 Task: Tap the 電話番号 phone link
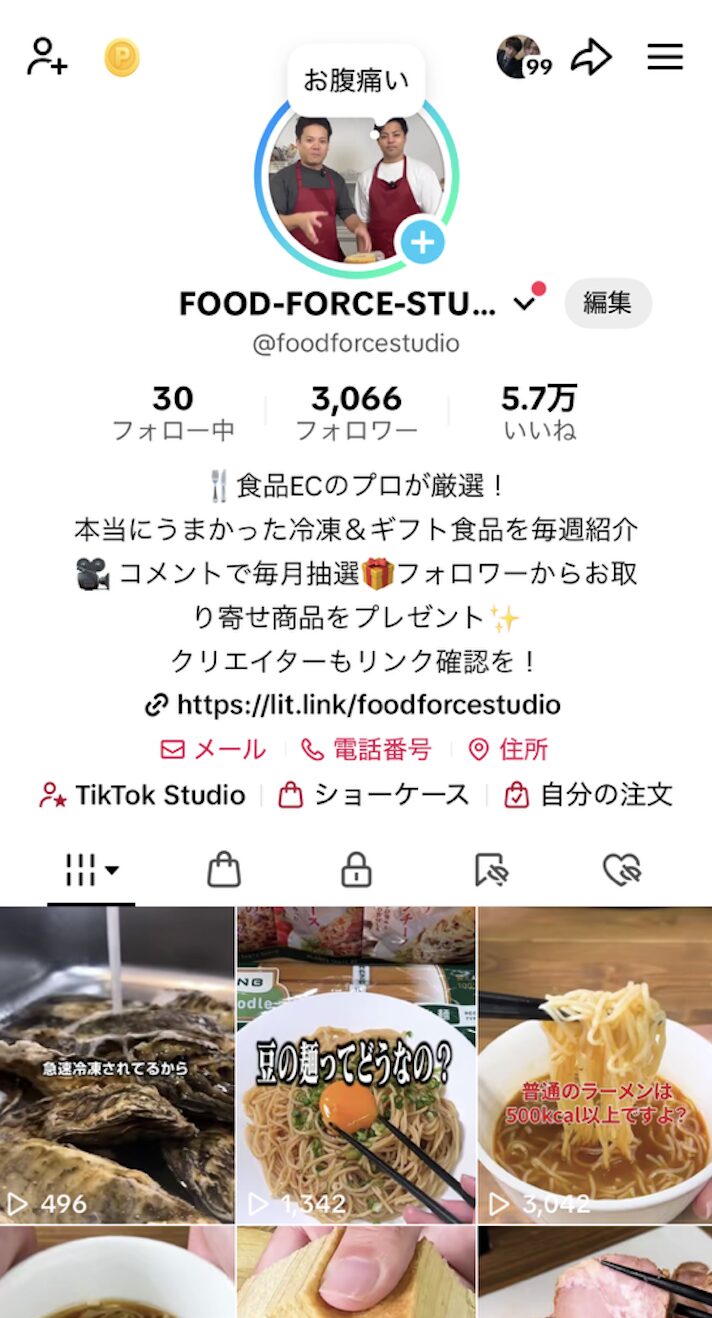click(367, 749)
